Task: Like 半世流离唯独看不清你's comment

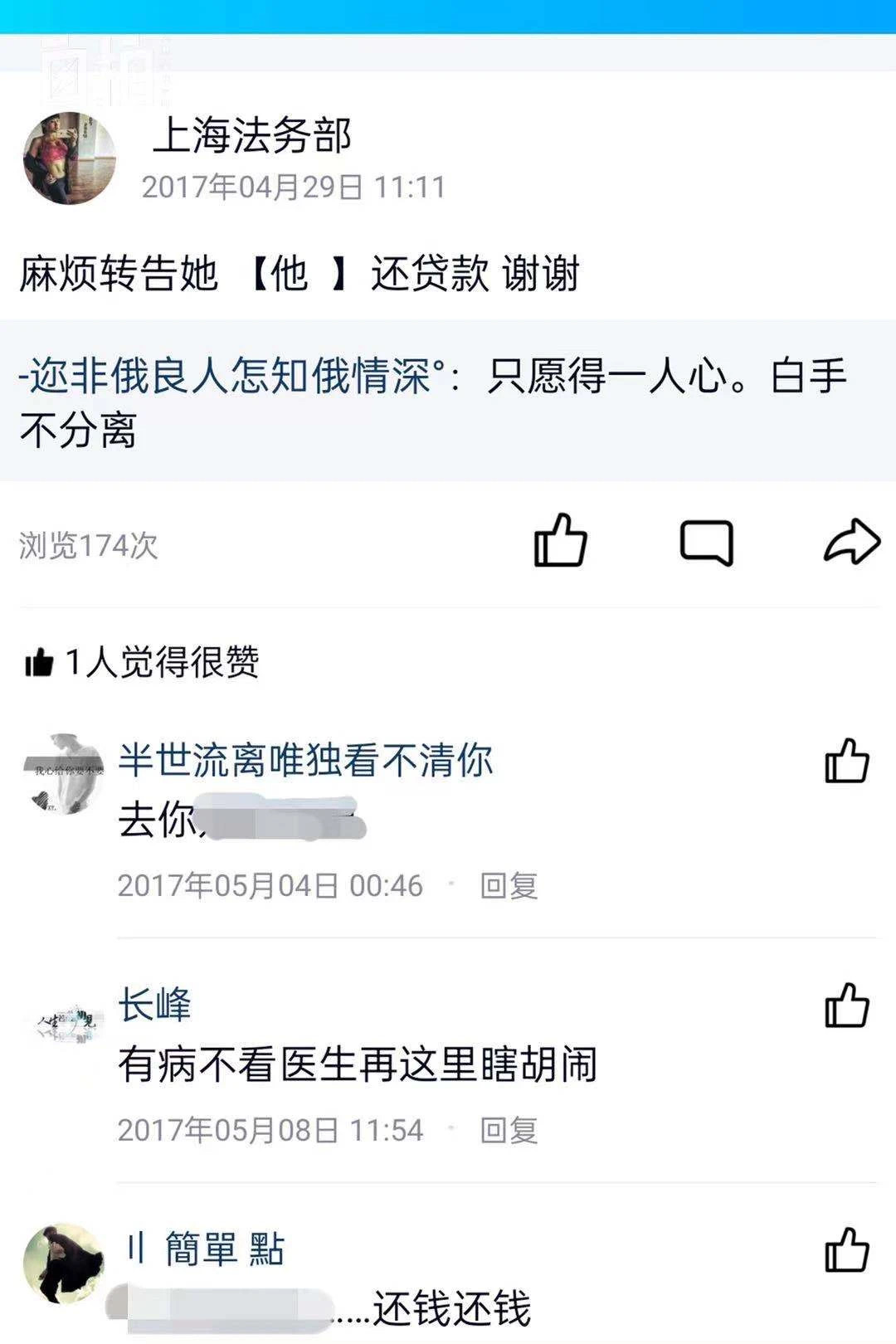Action: point(846,761)
